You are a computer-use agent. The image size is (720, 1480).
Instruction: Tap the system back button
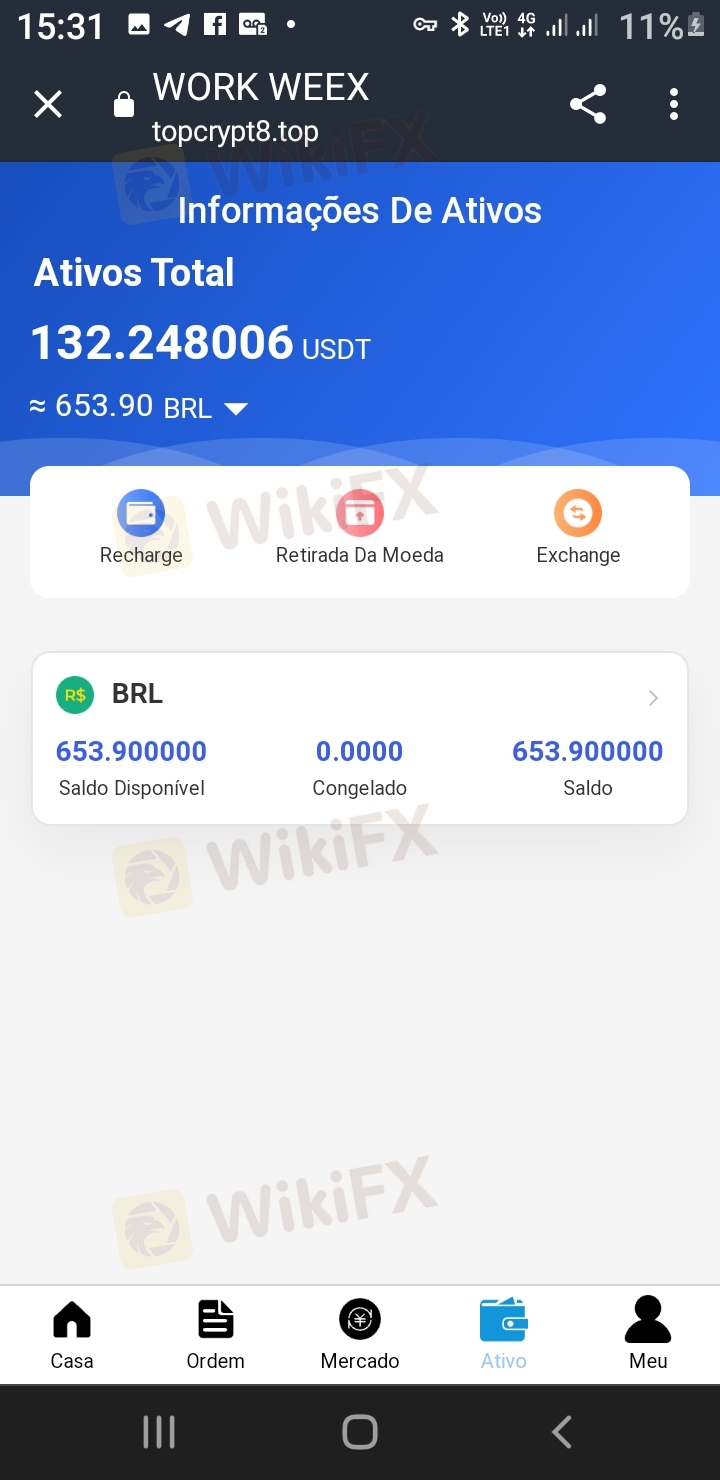(562, 1432)
